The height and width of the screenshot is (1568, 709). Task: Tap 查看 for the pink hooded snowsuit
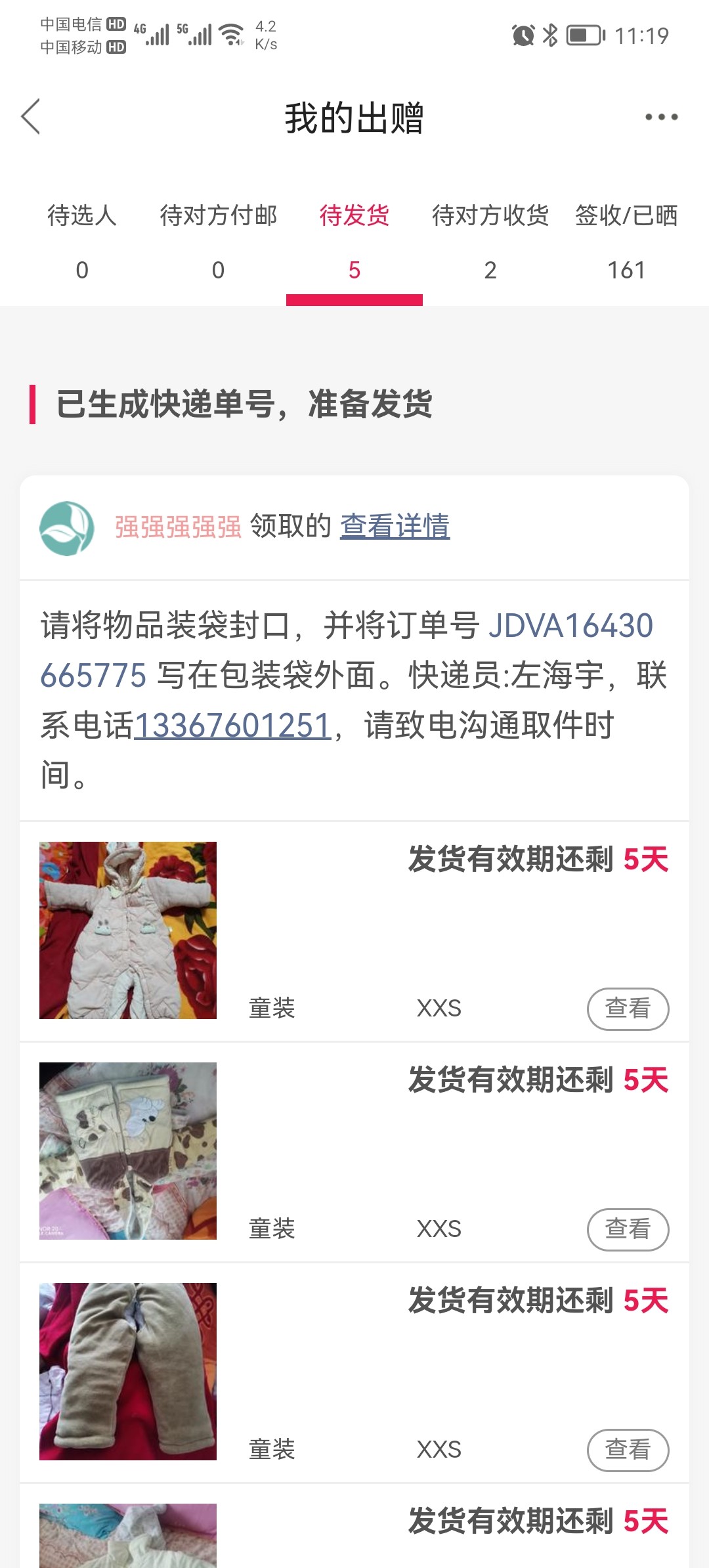[x=628, y=1009]
